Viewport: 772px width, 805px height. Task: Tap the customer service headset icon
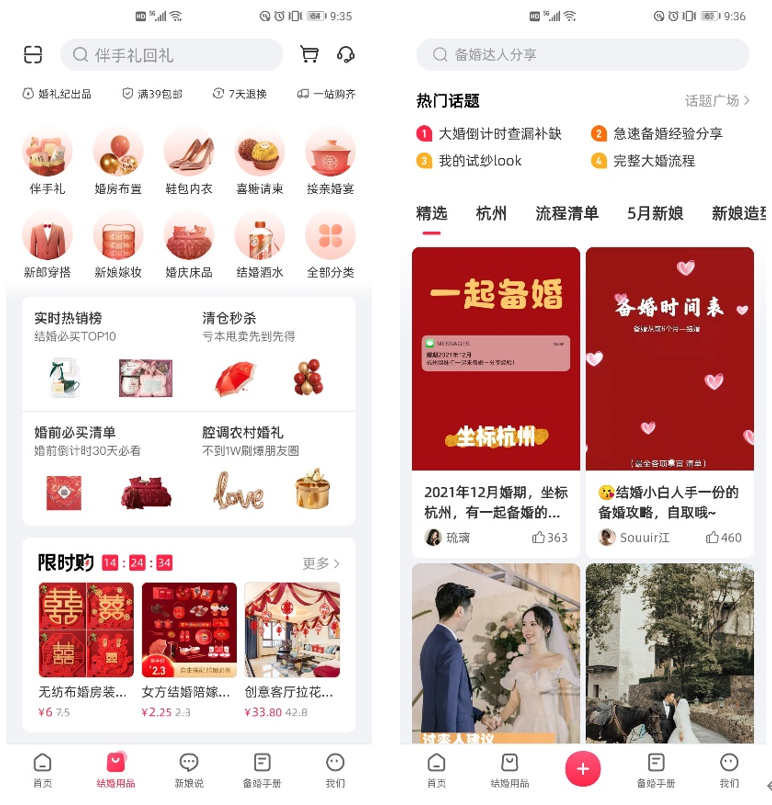pos(347,55)
